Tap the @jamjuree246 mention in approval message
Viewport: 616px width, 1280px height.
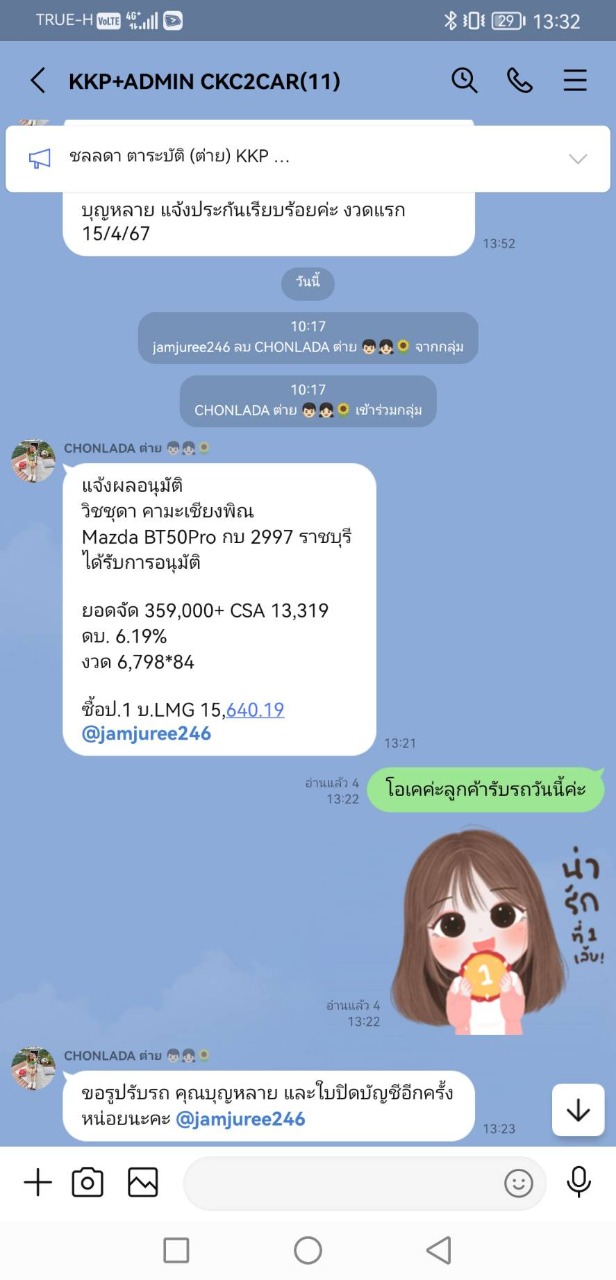pos(146,734)
